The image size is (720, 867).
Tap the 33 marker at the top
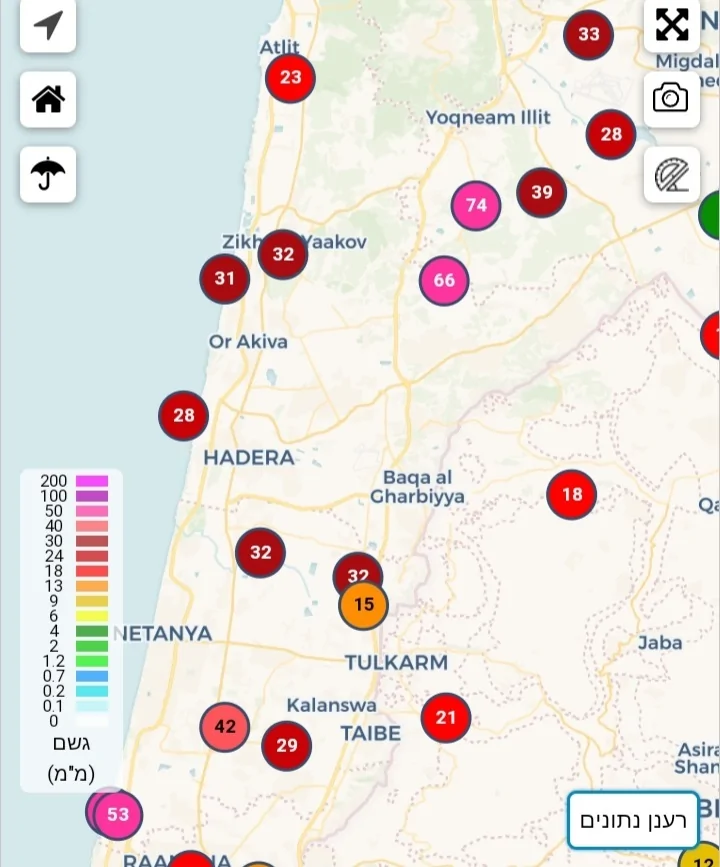point(589,35)
